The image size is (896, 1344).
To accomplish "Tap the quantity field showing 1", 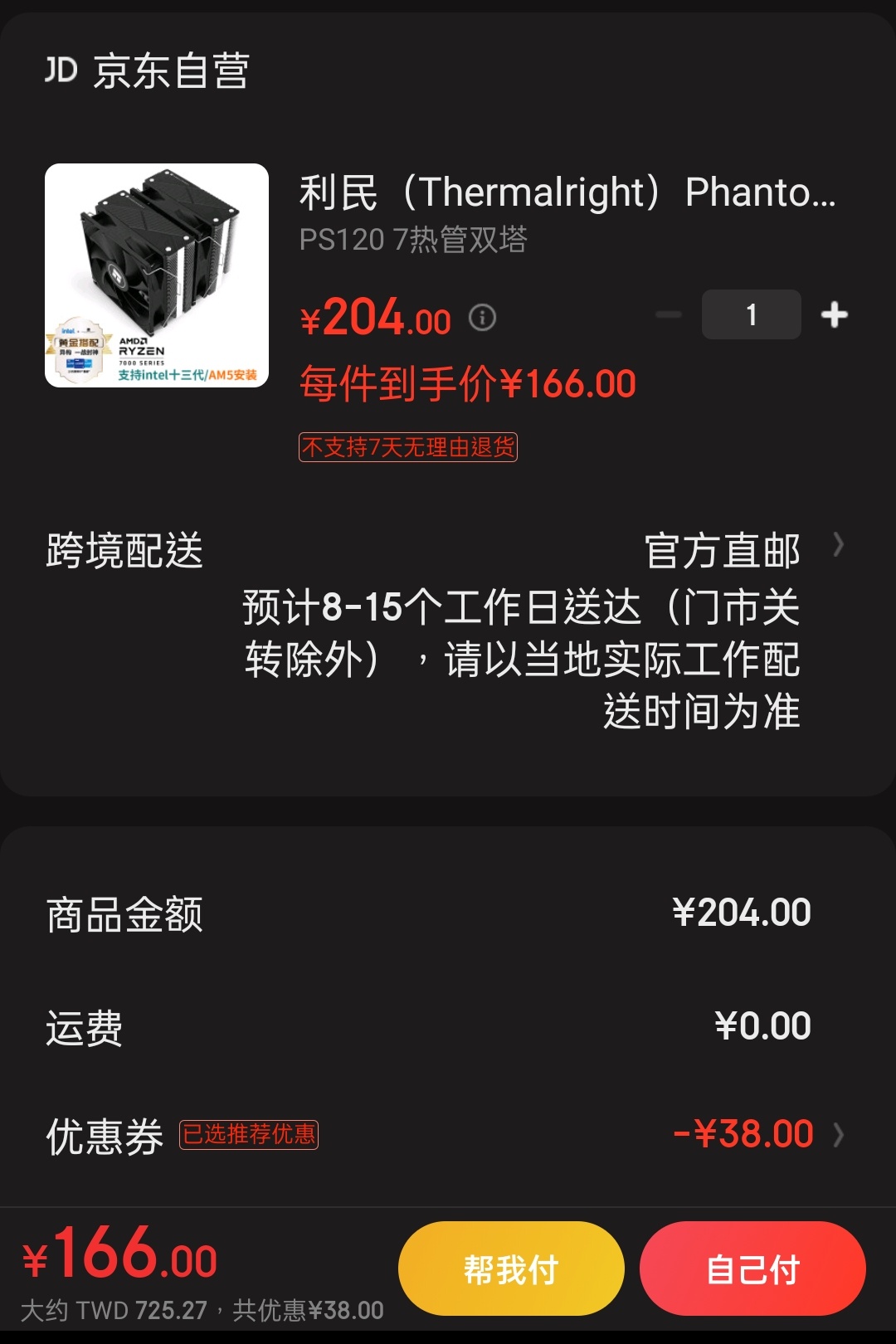I will [751, 315].
